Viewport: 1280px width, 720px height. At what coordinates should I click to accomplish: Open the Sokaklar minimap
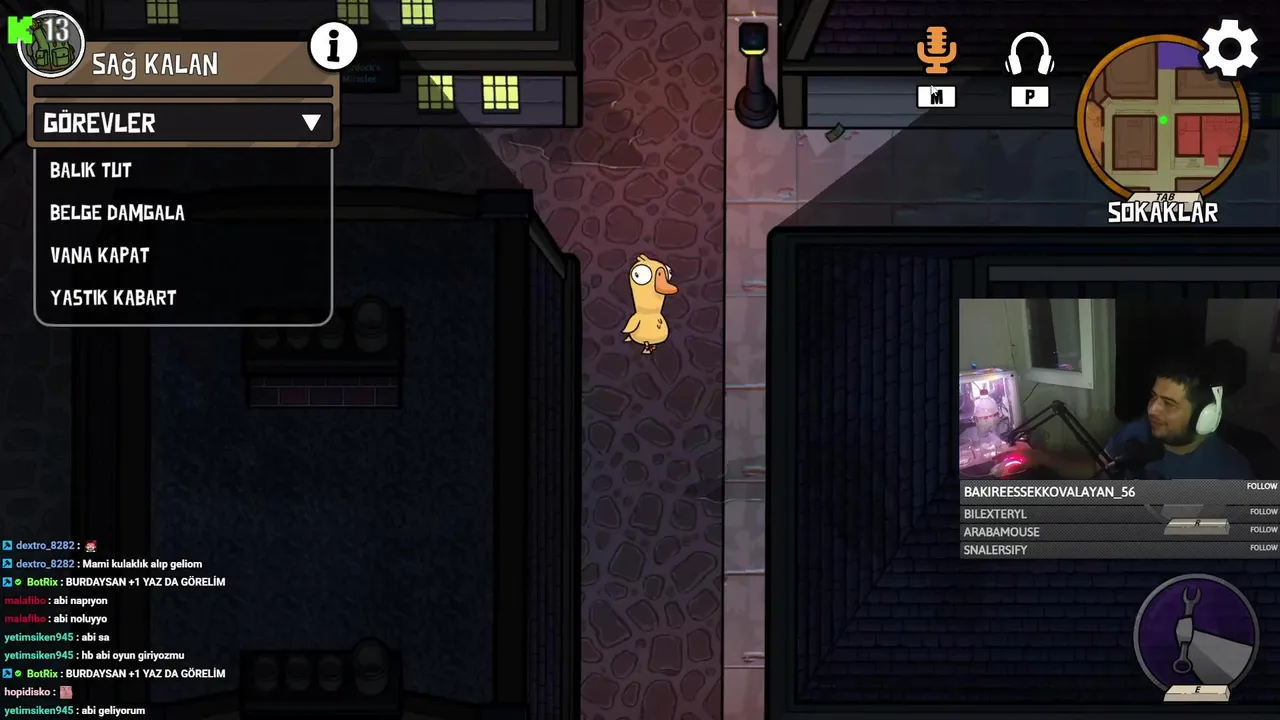tap(1162, 120)
